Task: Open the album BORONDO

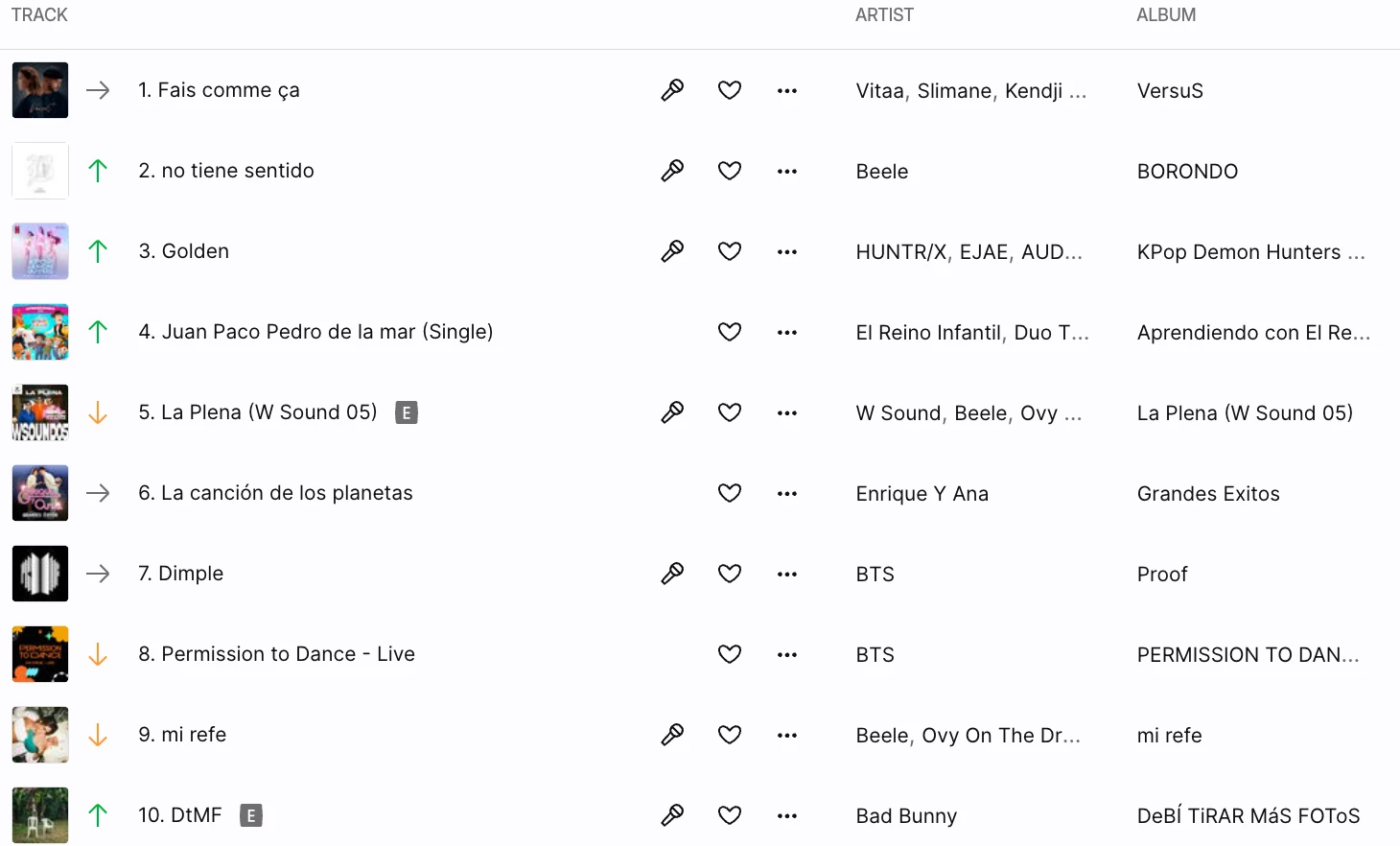Action: pos(1187,171)
